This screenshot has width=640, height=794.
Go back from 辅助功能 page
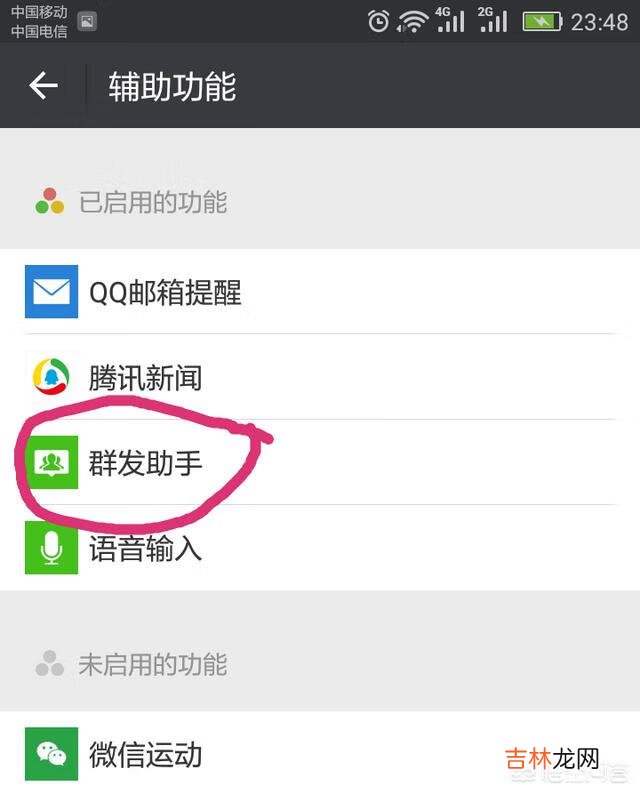43,86
